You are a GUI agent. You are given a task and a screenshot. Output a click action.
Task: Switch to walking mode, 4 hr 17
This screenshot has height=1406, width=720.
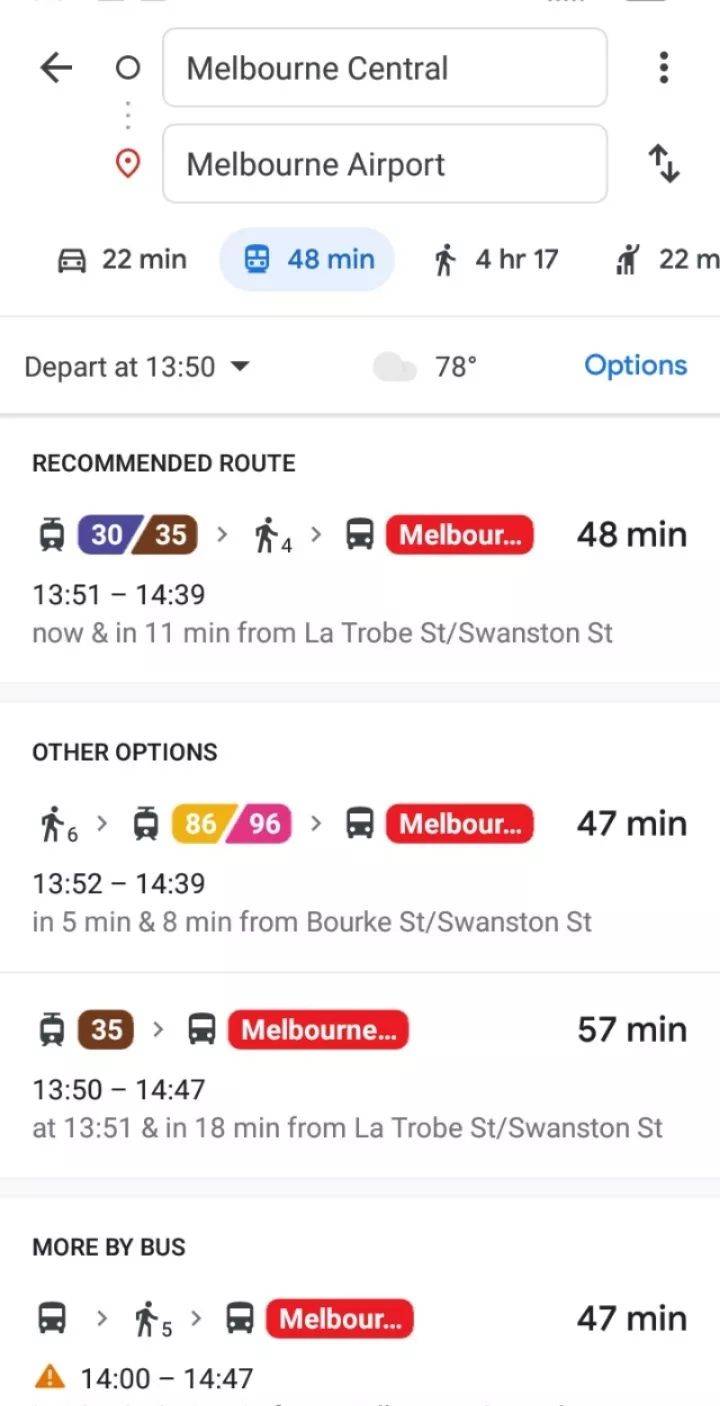(495, 260)
